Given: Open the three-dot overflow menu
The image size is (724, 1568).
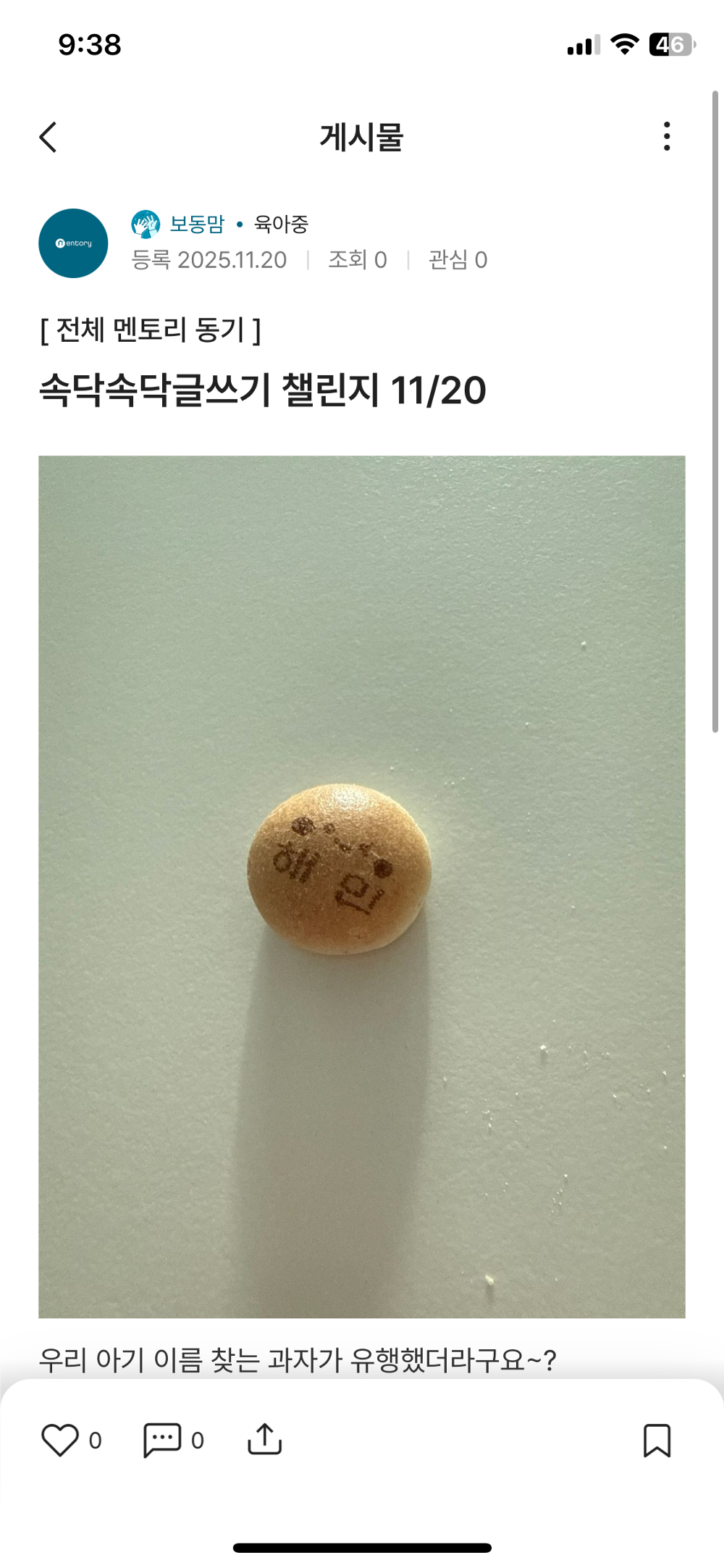Looking at the screenshot, I should click(667, 136).
